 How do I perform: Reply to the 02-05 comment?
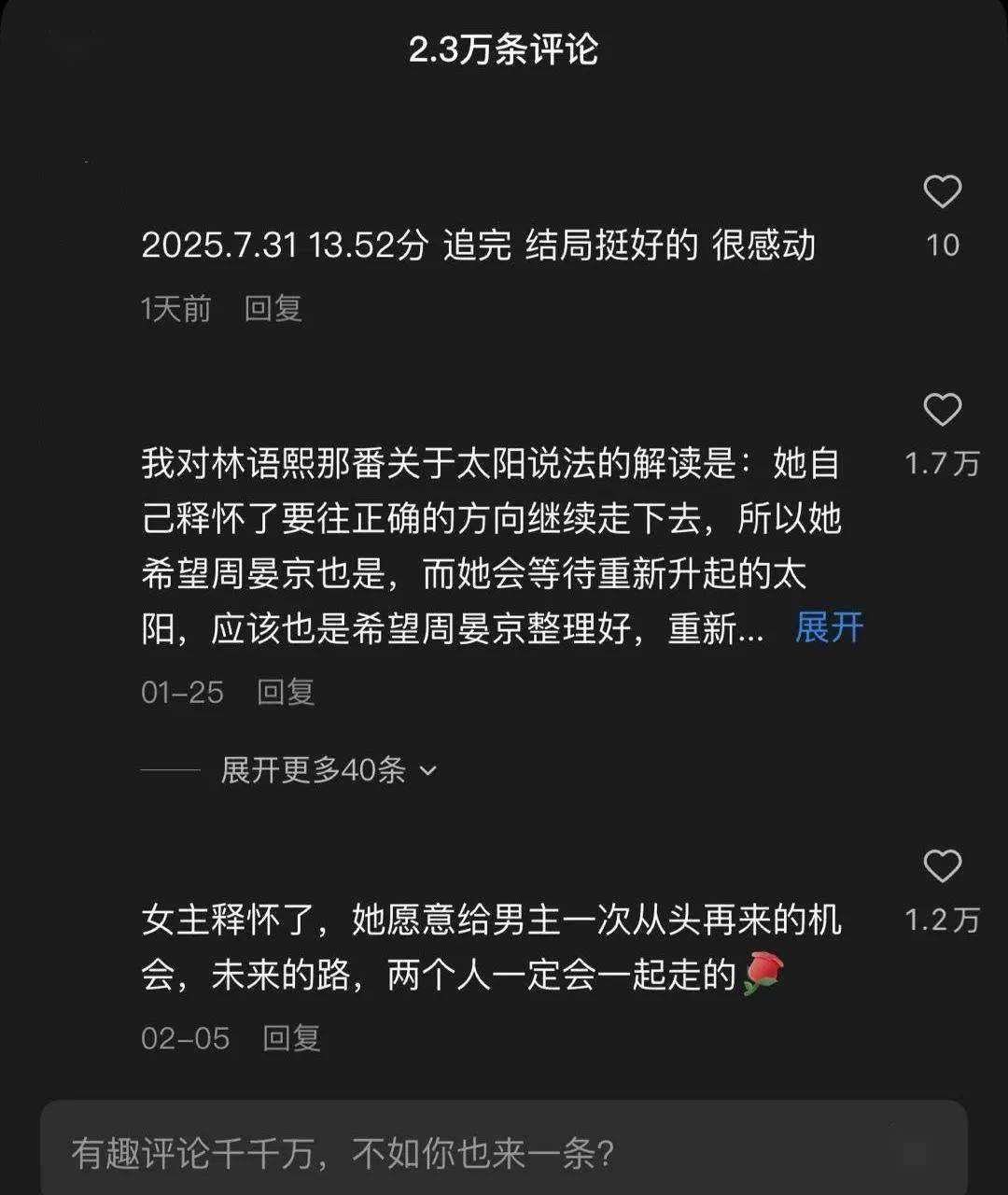click(291, 1037)
